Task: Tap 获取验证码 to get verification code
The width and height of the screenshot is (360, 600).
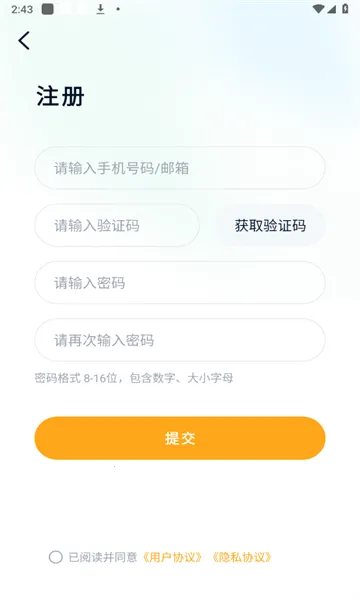Action: tap(270, 225)
